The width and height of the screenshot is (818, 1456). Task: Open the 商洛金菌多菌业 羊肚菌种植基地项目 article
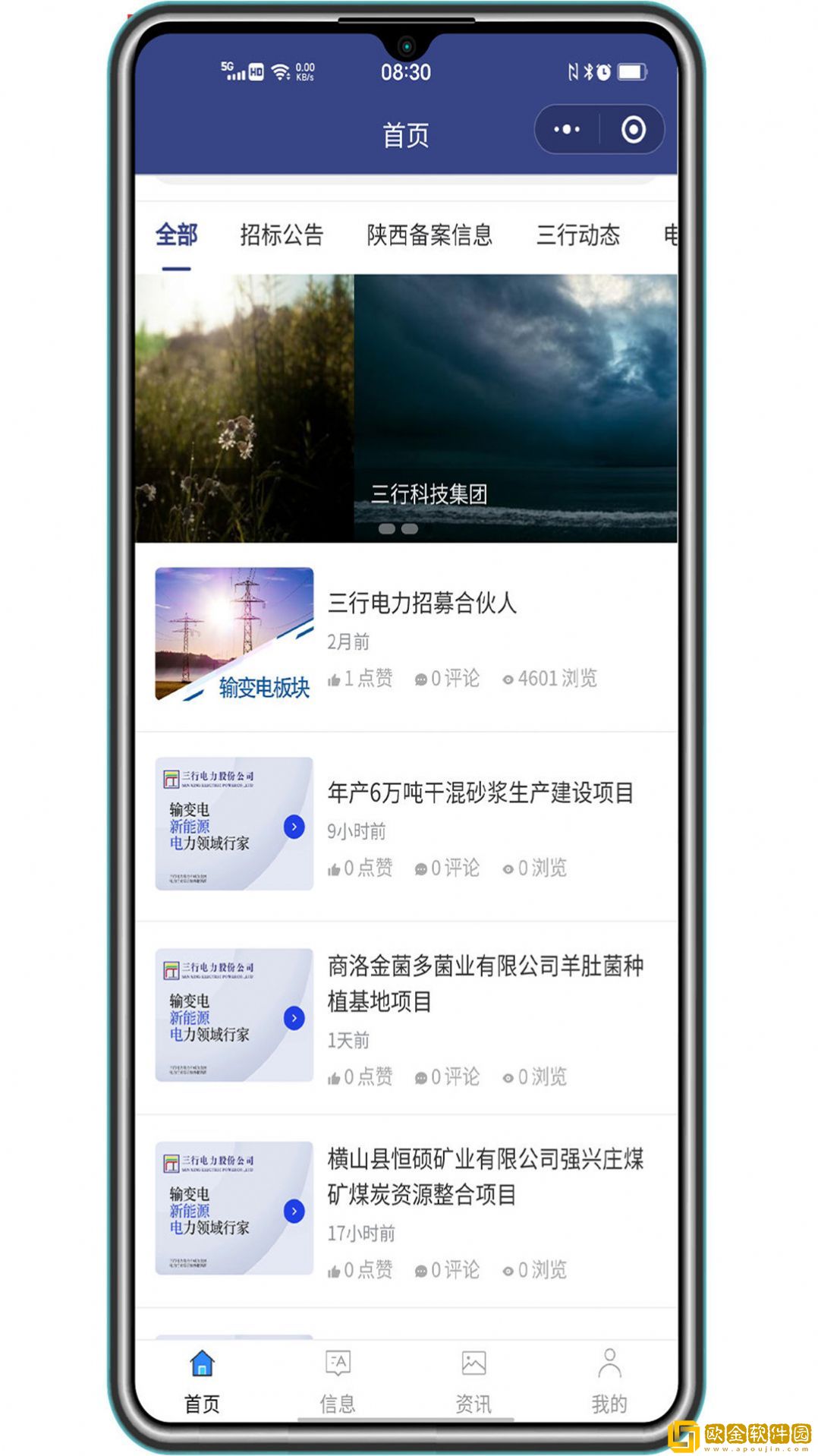coord(484,983)
